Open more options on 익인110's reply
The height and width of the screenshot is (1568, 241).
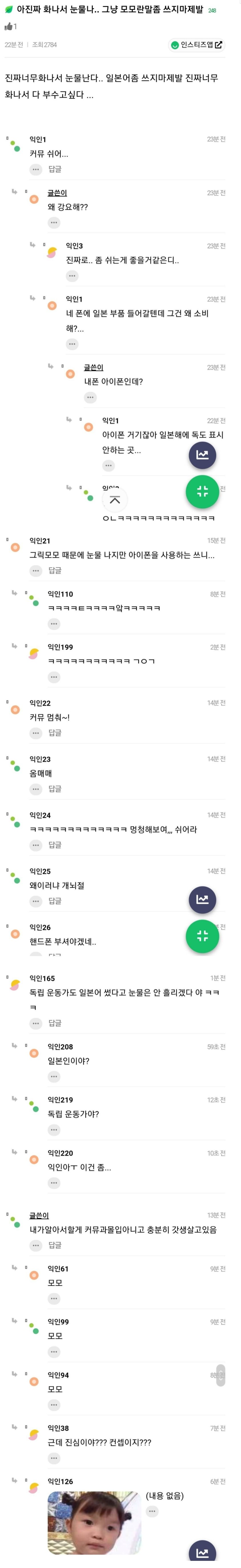pos(54,624)
